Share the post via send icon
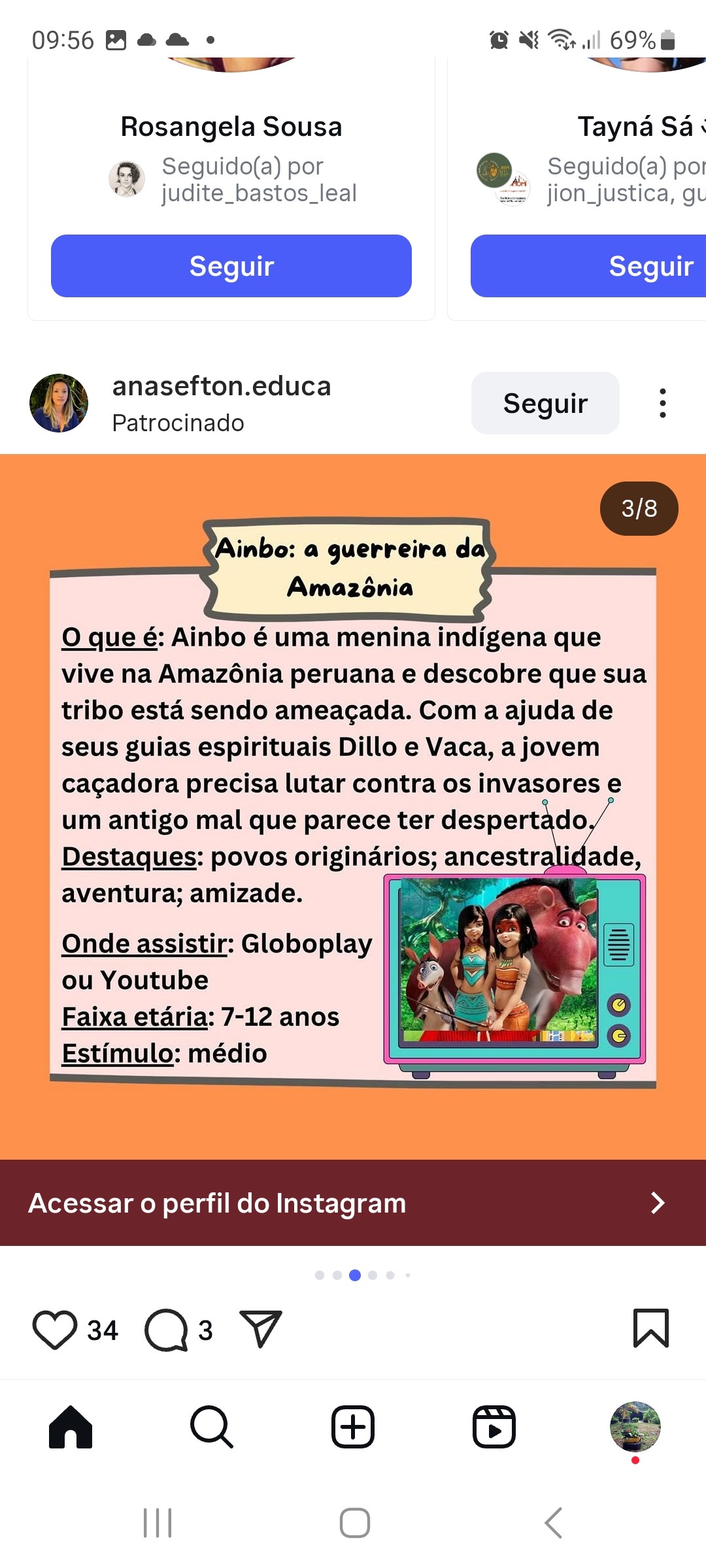 (x=261, y=1328)
